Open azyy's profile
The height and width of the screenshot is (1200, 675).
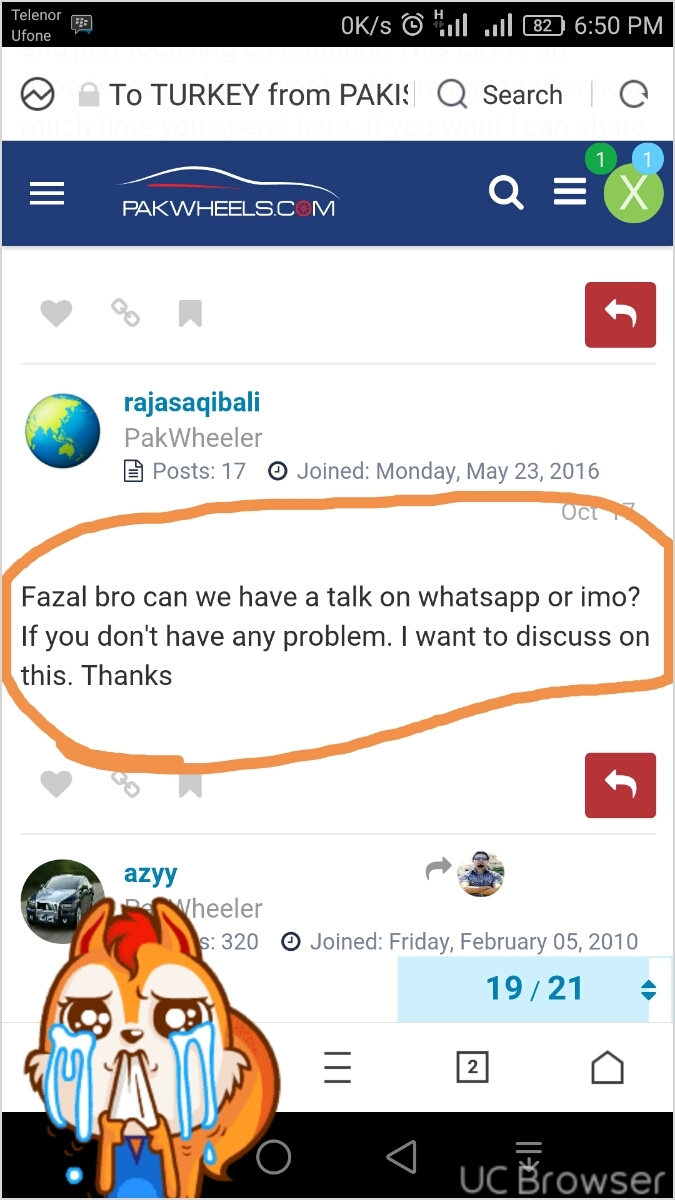(x=151, y=873)
